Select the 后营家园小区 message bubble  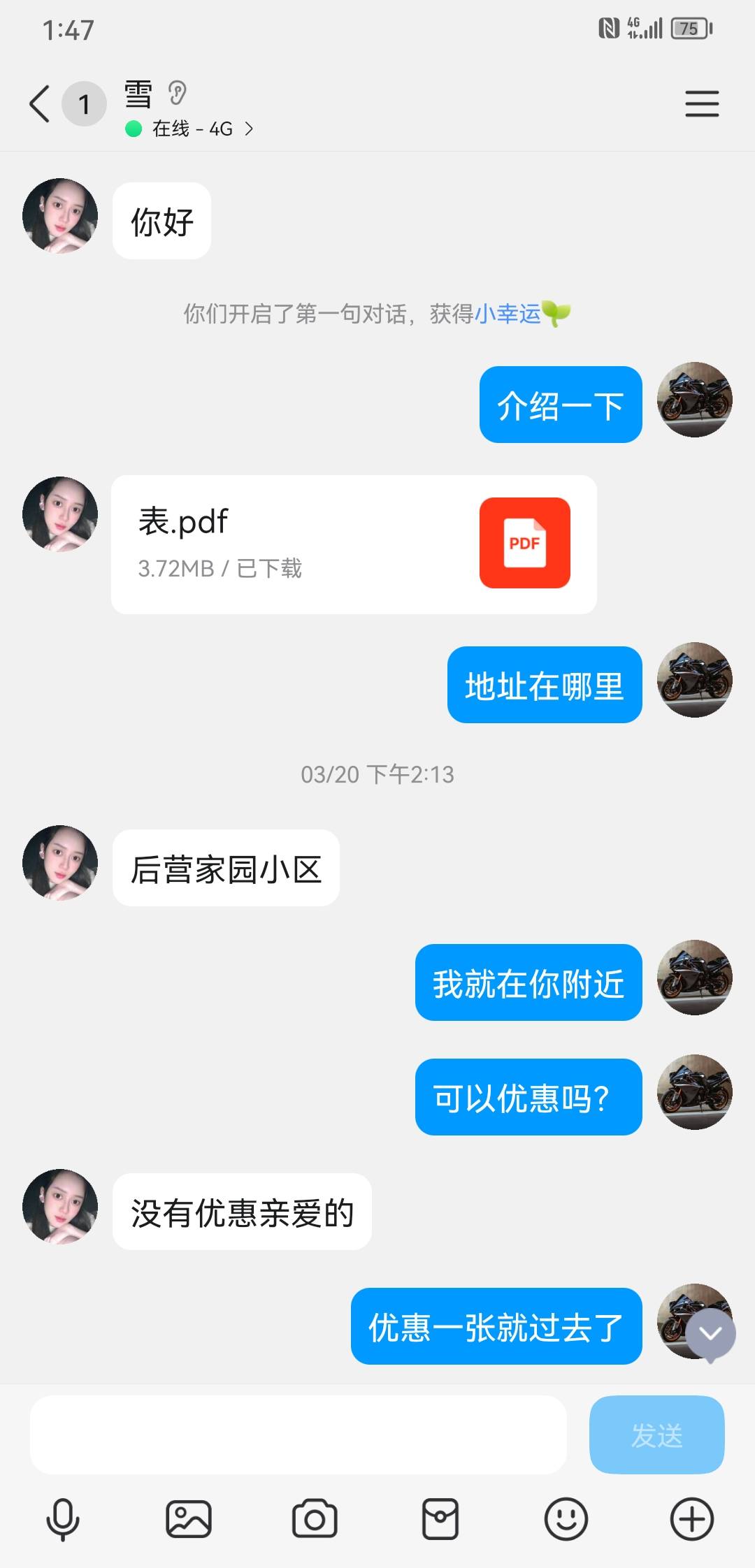point(225,868)
